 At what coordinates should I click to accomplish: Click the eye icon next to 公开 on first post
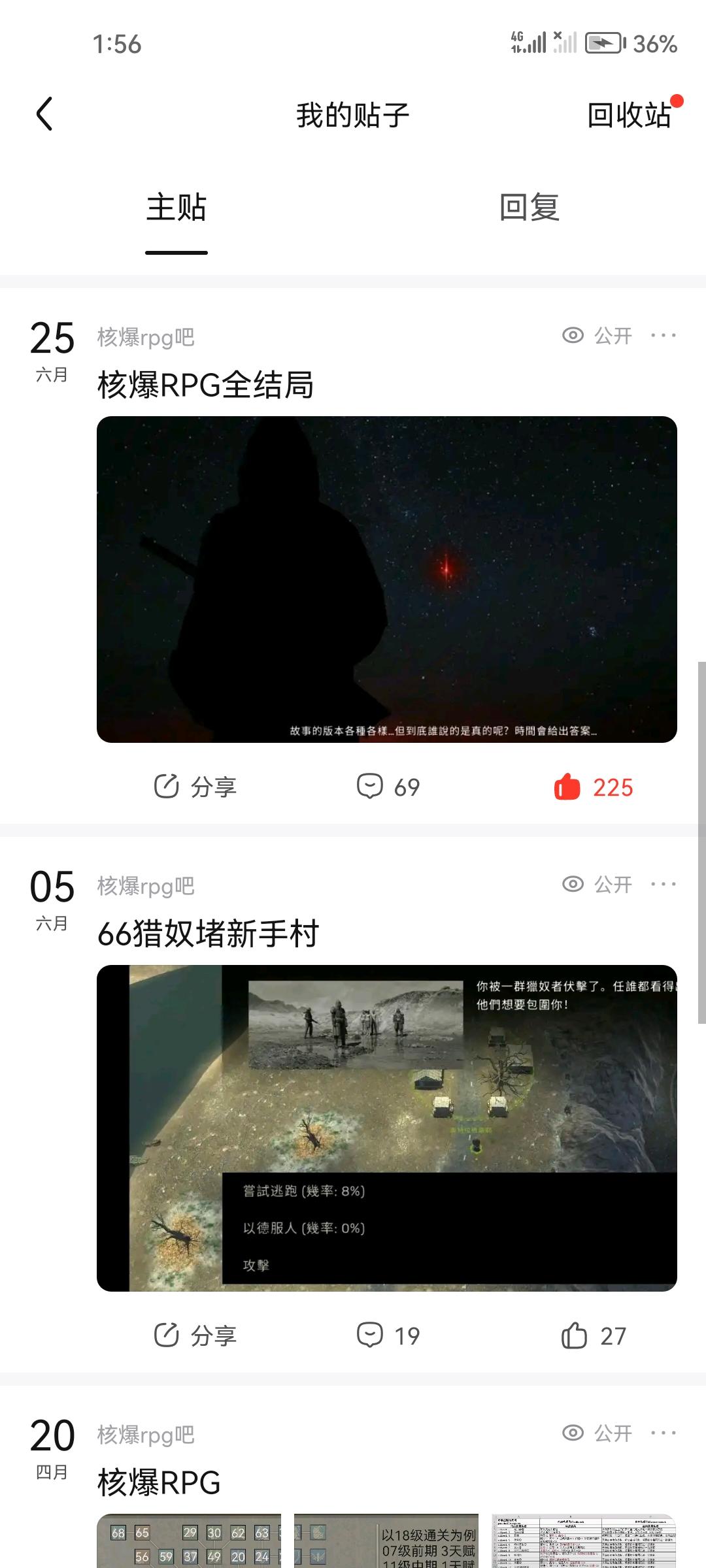(572, 335)
